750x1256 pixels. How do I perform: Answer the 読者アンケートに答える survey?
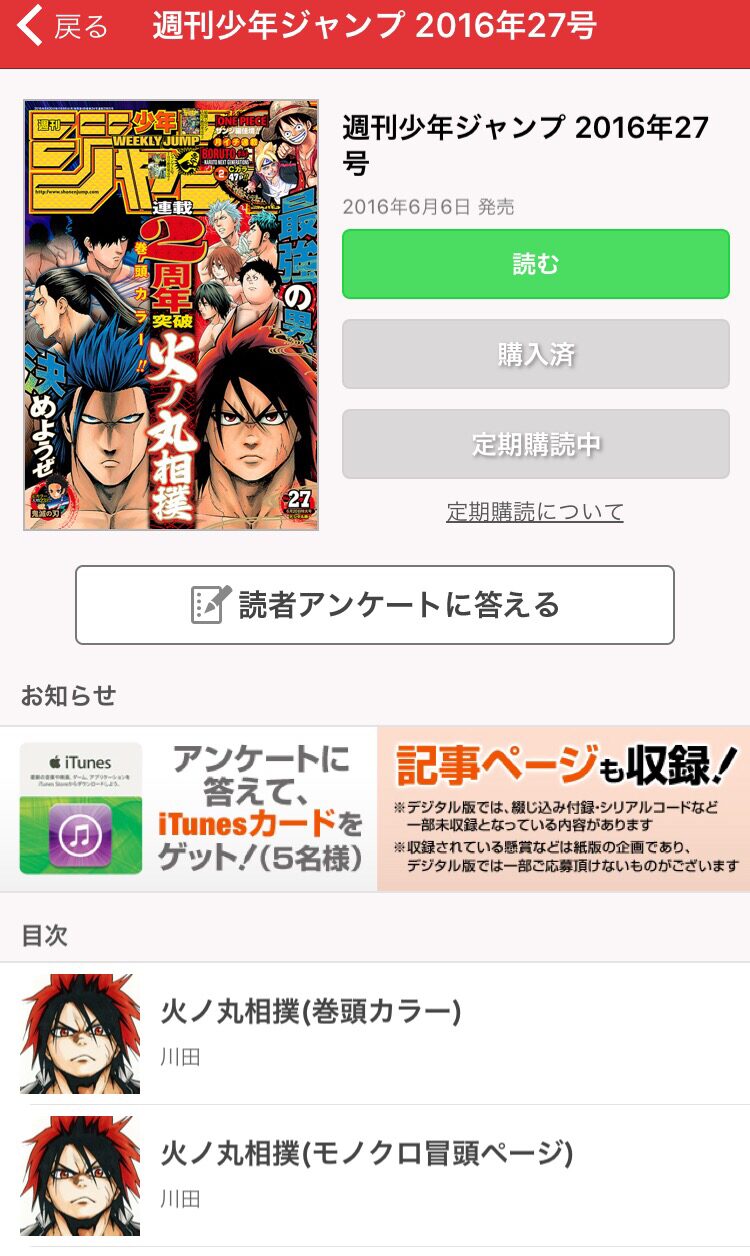[x=375, y=605]
